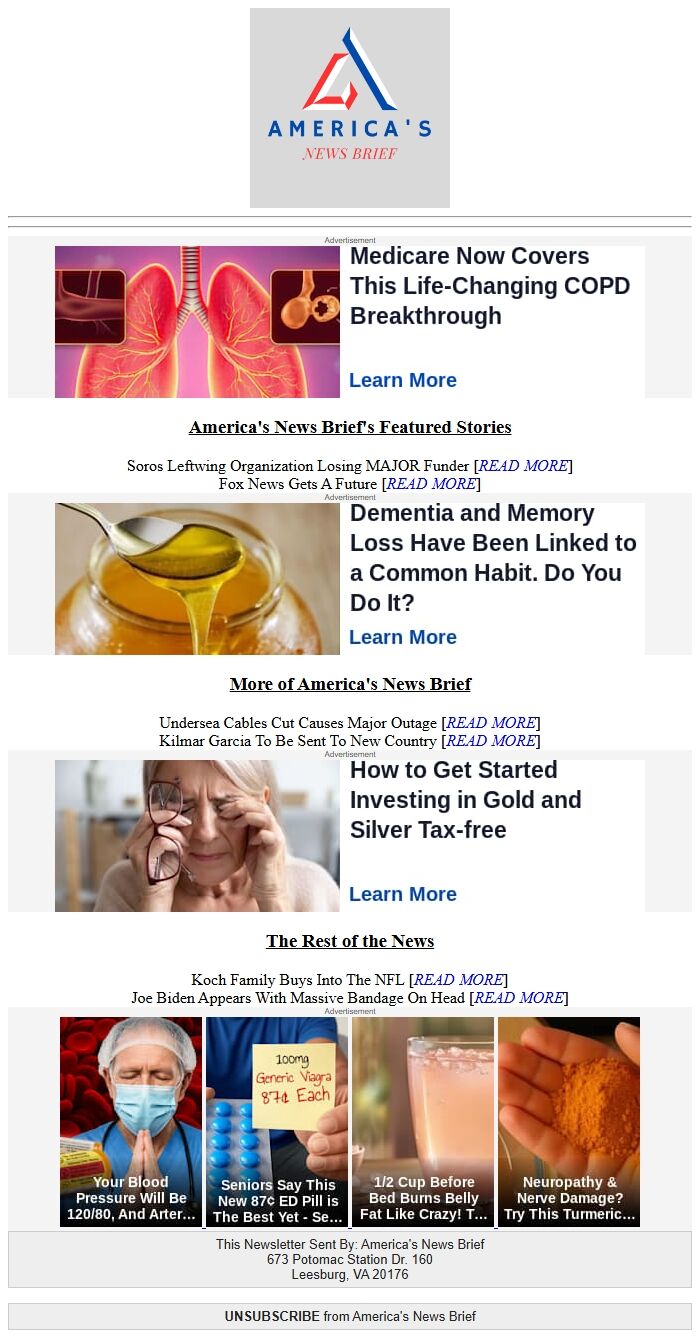The height and width of the screenshot is (1339, 700).
Task: Open the 87¢ ED pill ad tile
Action: coord(277,1121)
